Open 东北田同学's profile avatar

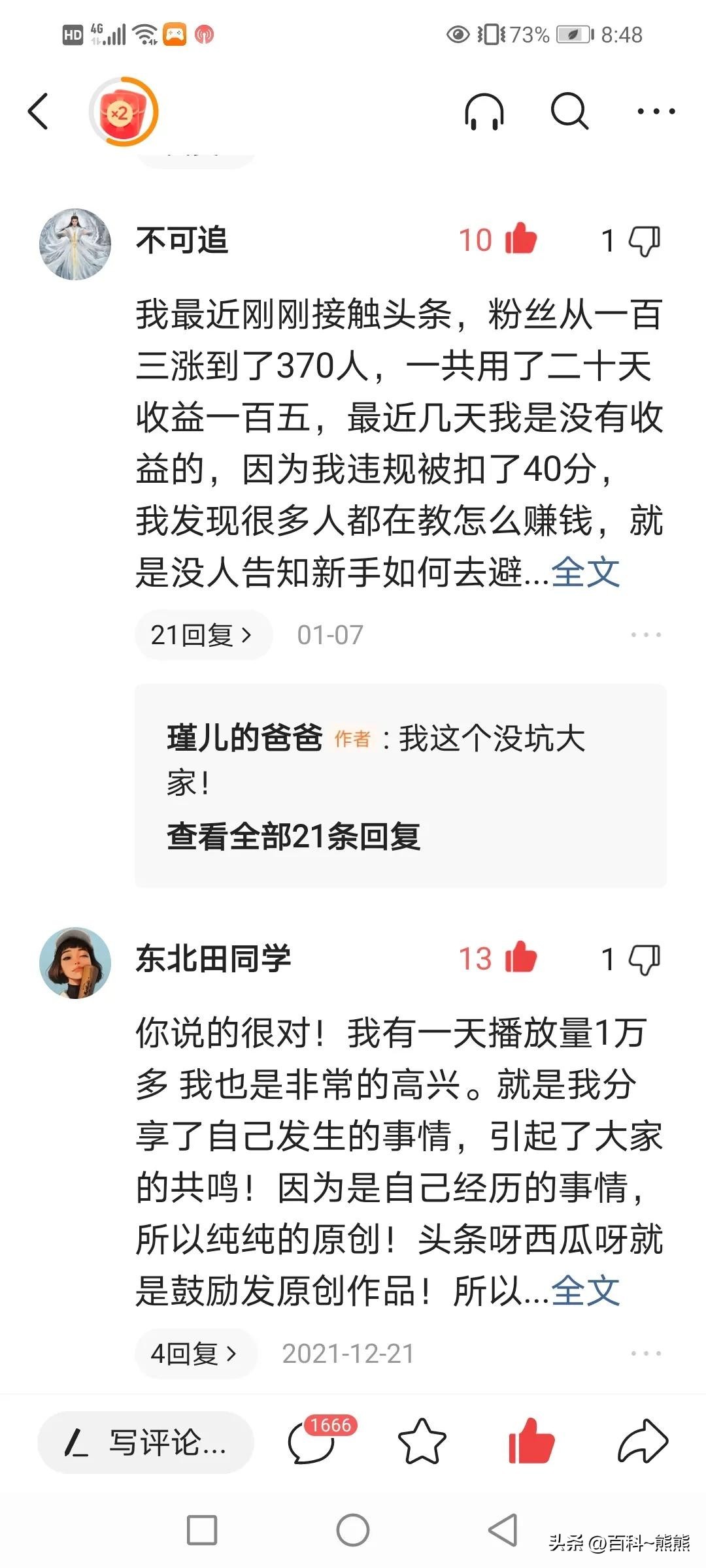pos(75,962)
